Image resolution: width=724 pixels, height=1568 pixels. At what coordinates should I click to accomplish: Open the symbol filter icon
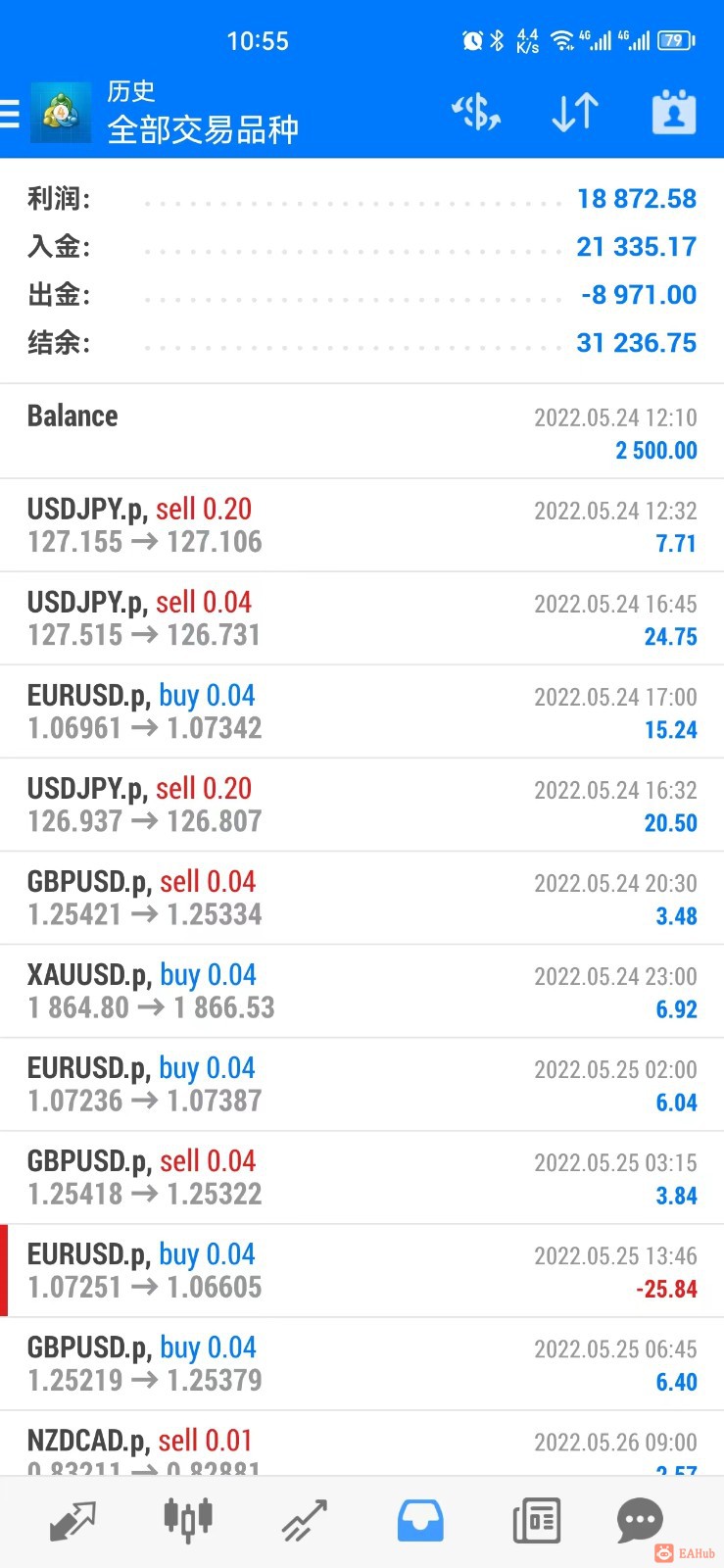[x=476, y=114]
